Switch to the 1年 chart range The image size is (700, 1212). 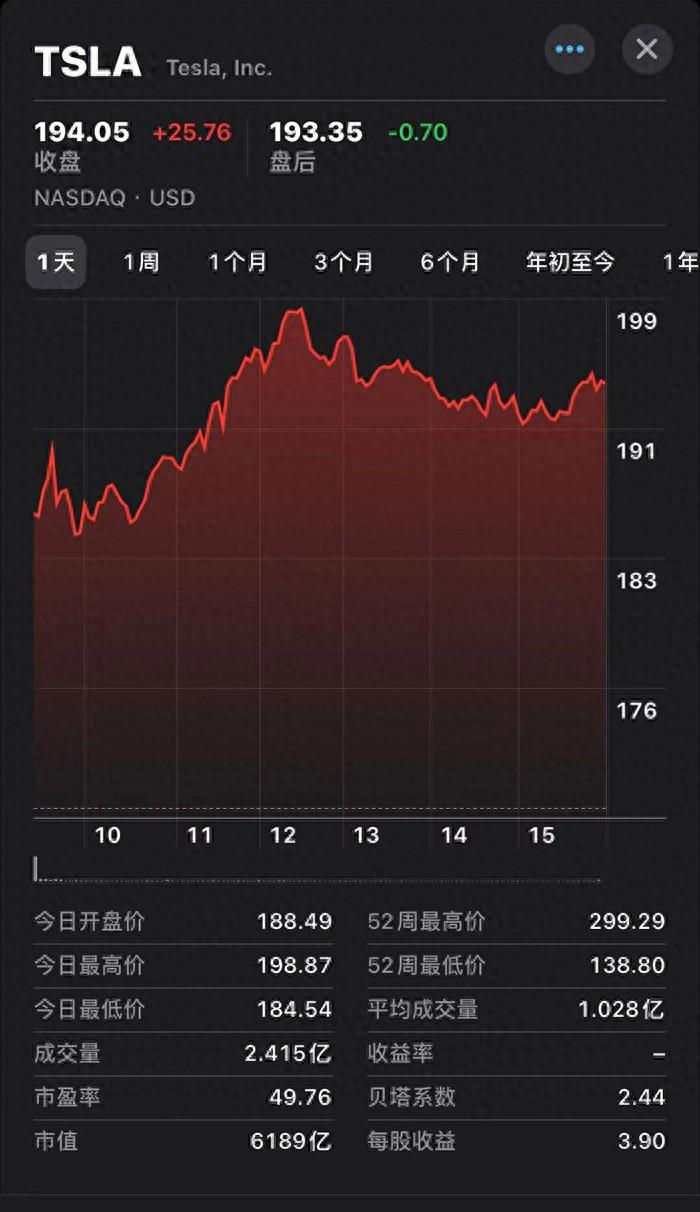point(680,263)
